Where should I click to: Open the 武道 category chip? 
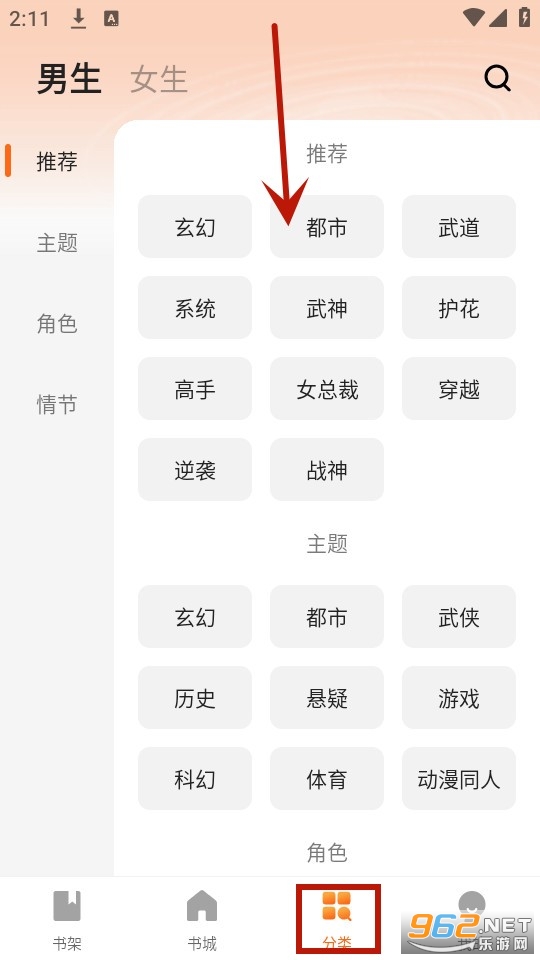click(459, 227)
